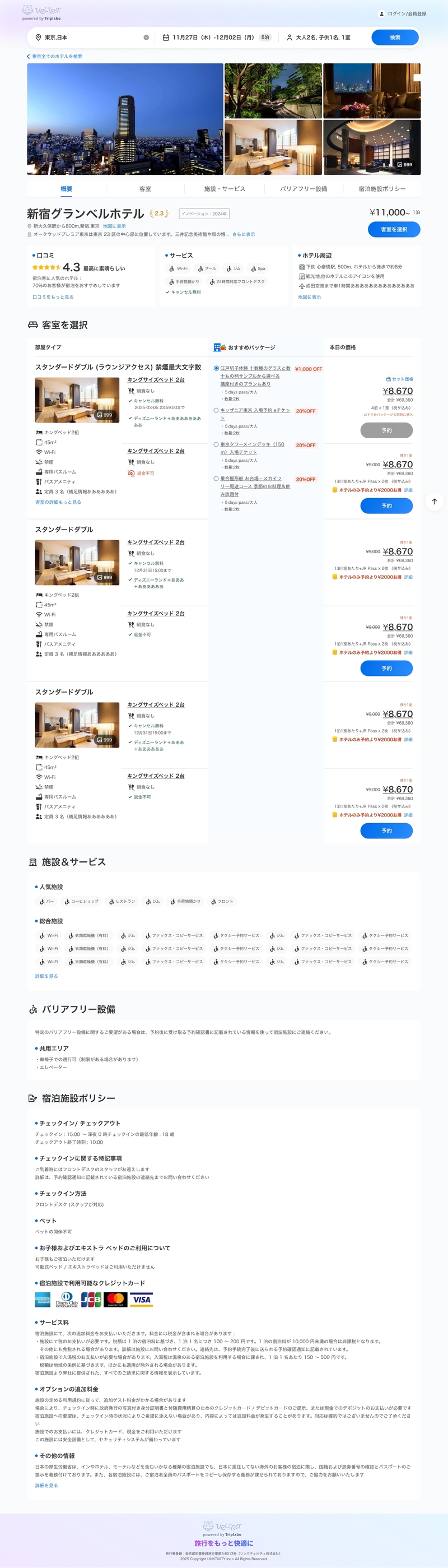Go back to 東京全てのホテルを検索
Image resolution: width=448 pixels, height=1568 pixels.
click(x=57, y=56)
